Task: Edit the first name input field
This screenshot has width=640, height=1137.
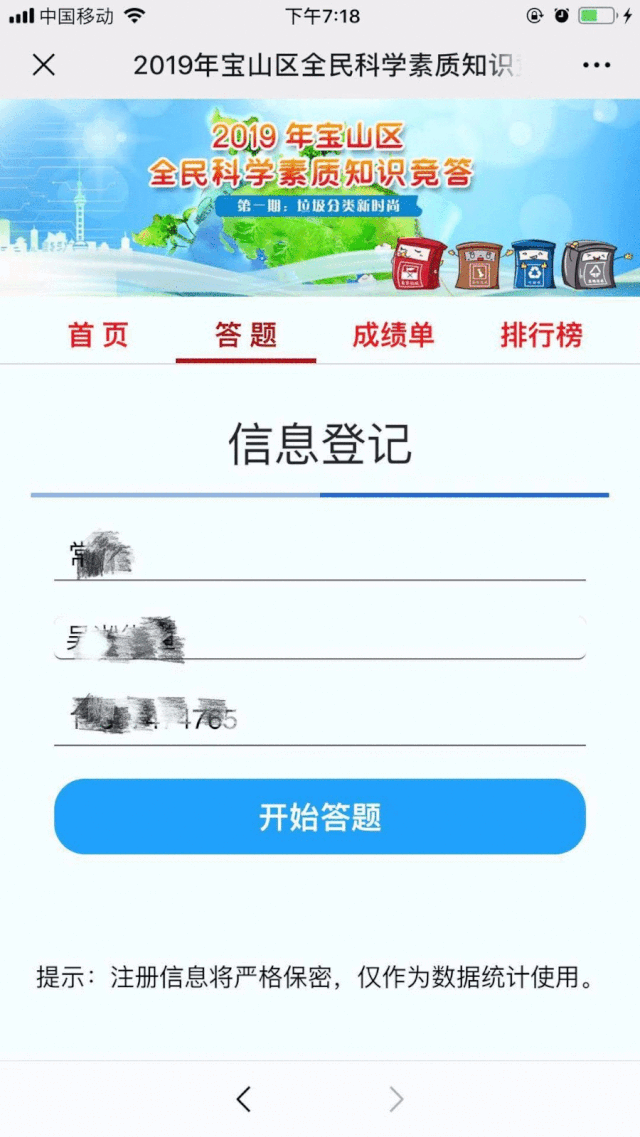Action: (320, 556)
